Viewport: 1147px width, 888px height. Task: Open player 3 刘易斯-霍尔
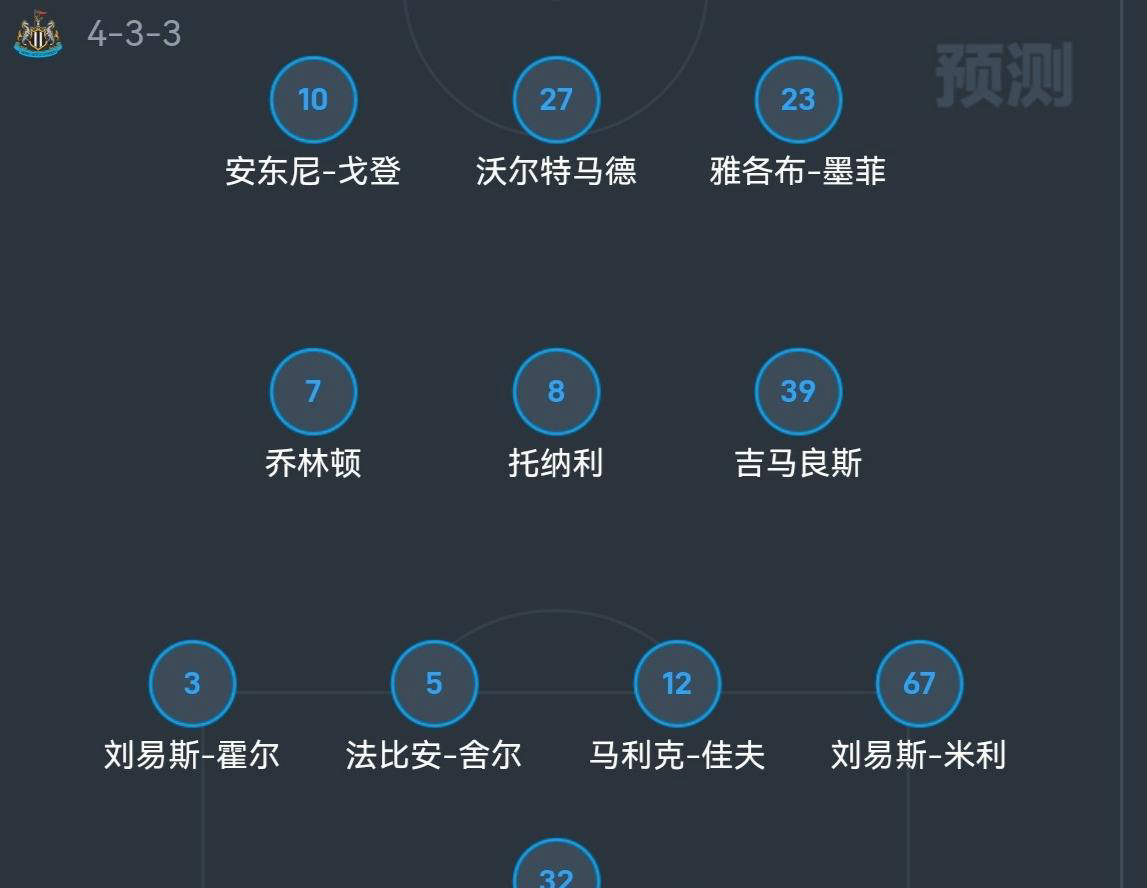coord(192,684)
